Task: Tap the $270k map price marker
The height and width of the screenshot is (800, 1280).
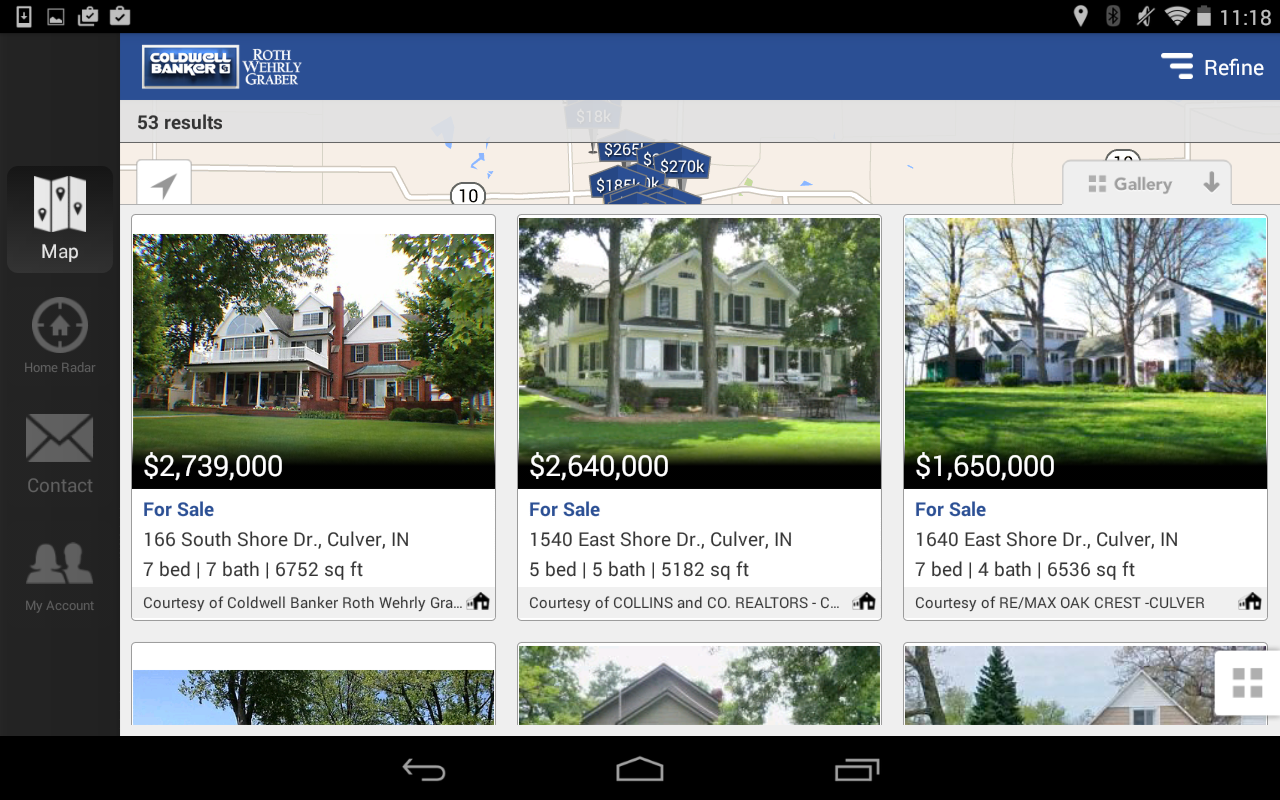Action: coord(684,166)
